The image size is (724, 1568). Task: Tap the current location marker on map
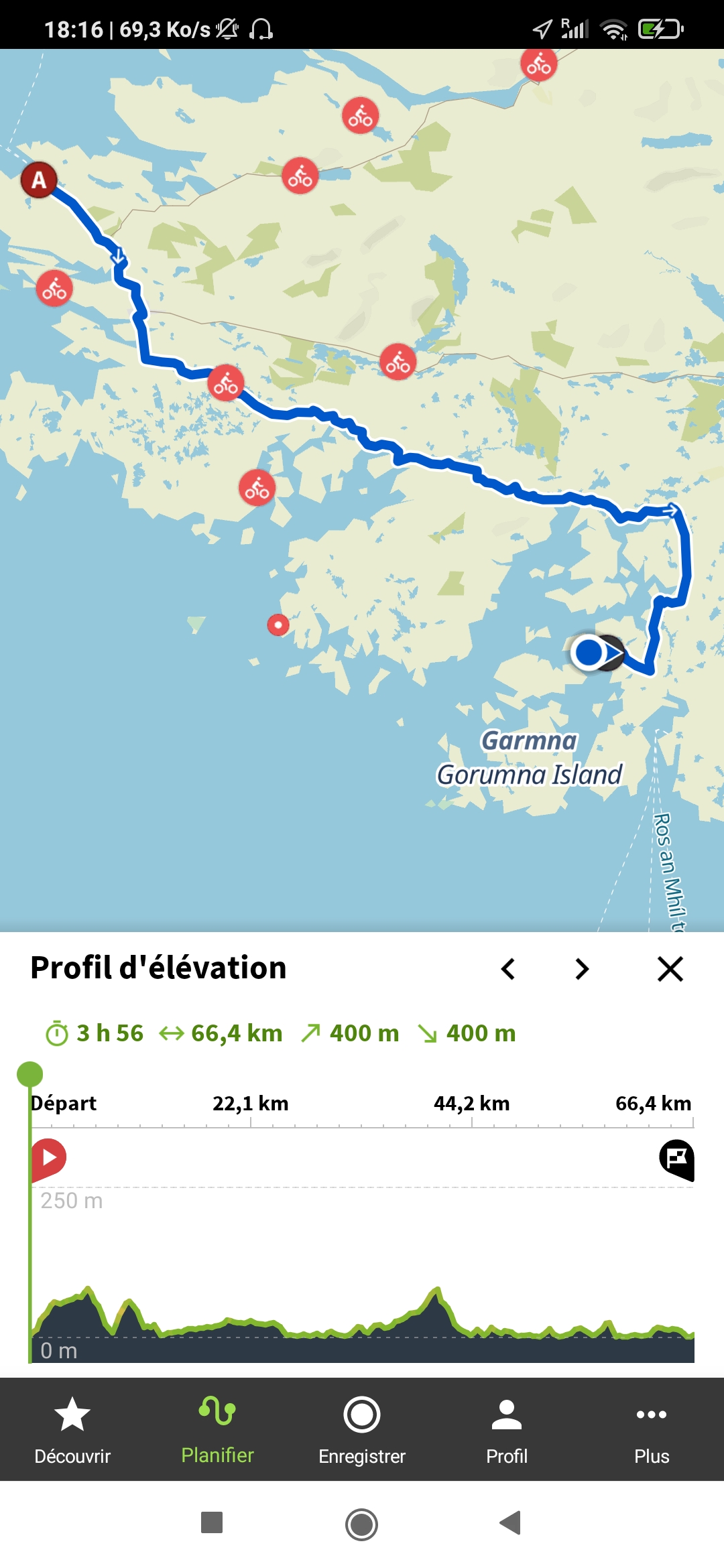tap(590, 653)
